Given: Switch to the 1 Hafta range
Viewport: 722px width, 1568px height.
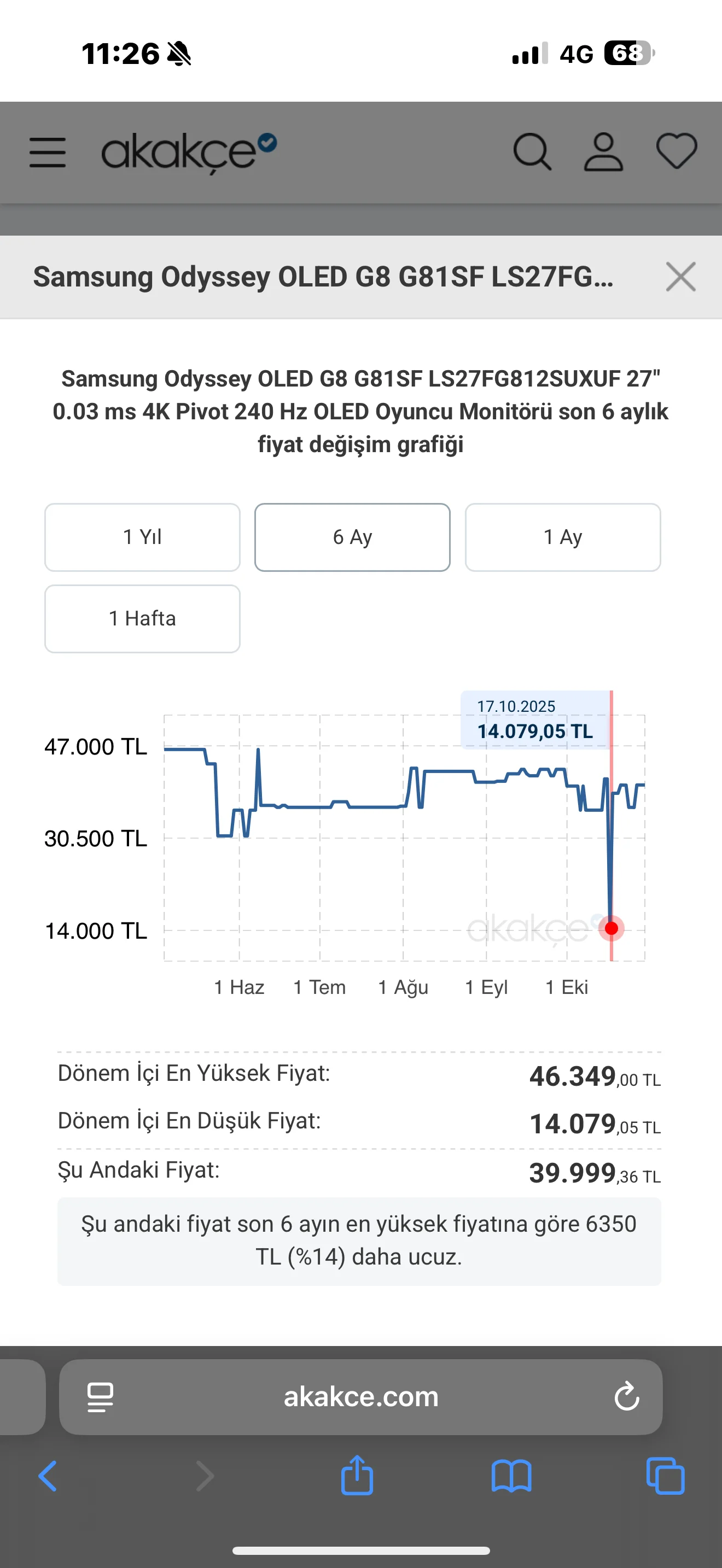Looking at the screenshot, I should tap(142, 618).
